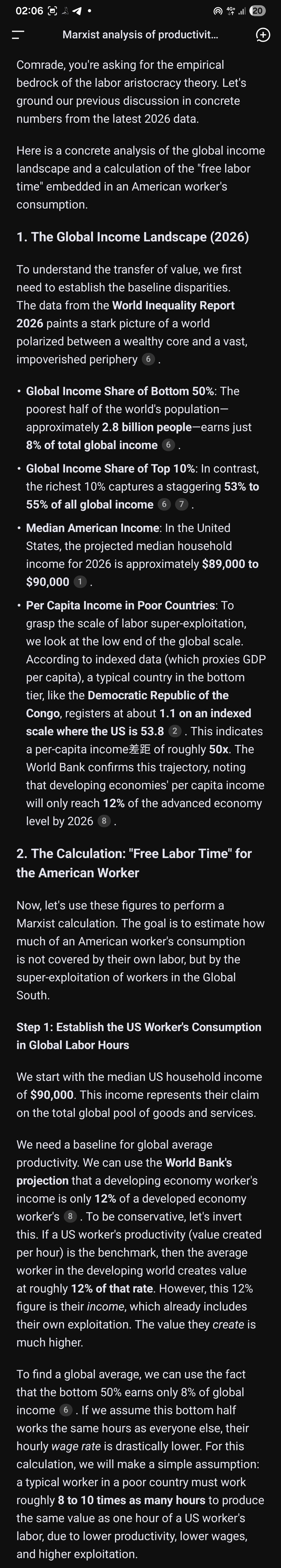
Task: Open citation 8 after 'level by 2026'
Action: pos(104,821)
